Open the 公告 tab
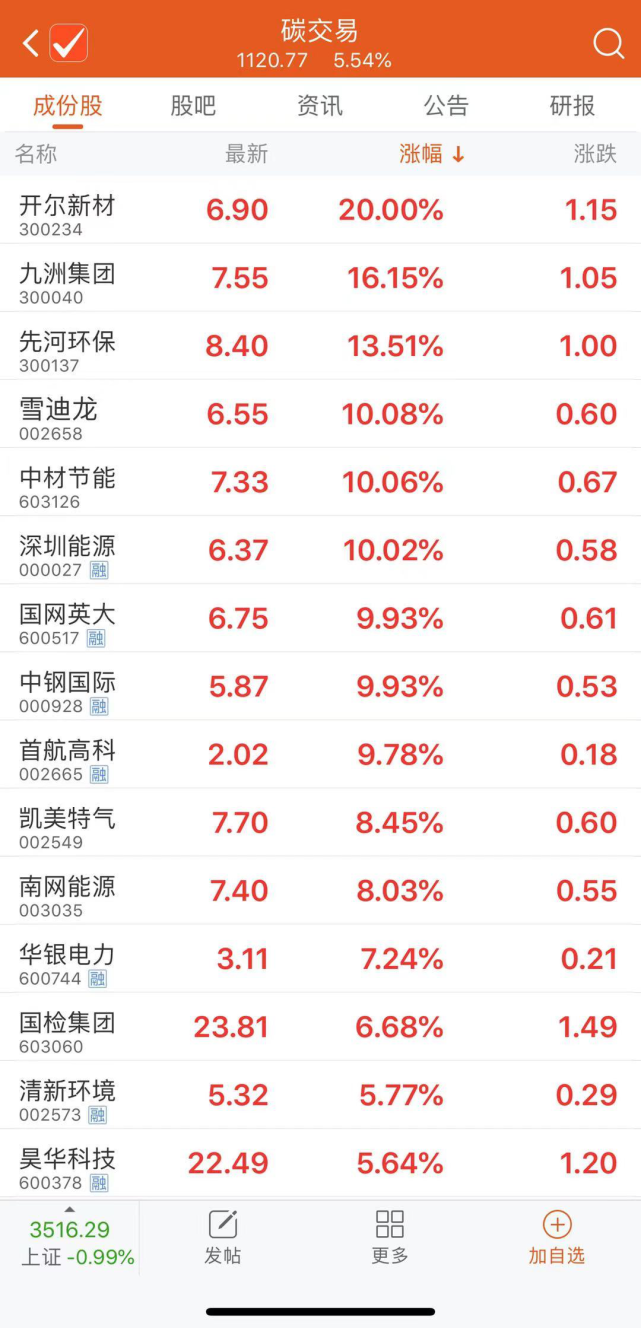 pos(446,106)
